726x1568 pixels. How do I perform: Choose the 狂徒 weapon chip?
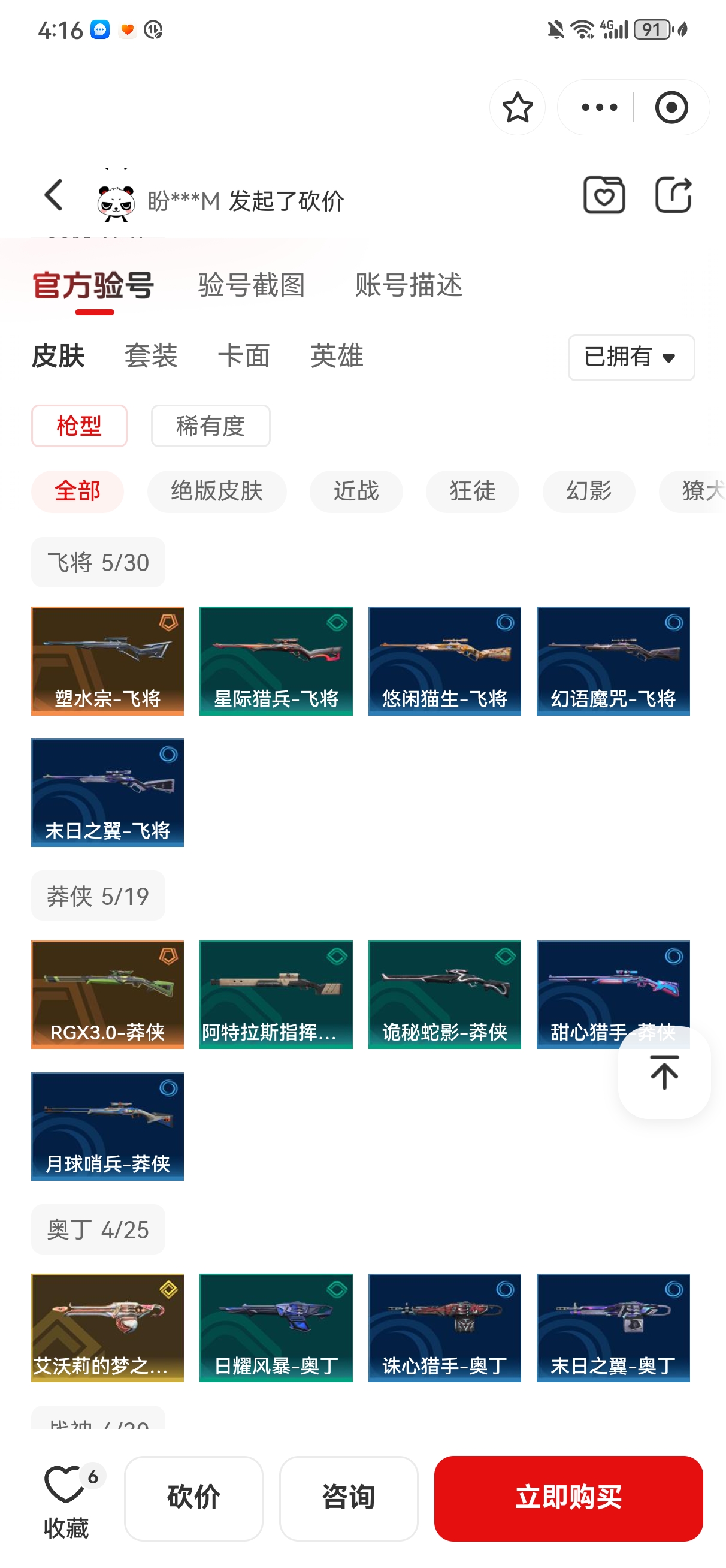tap(472, 491)
